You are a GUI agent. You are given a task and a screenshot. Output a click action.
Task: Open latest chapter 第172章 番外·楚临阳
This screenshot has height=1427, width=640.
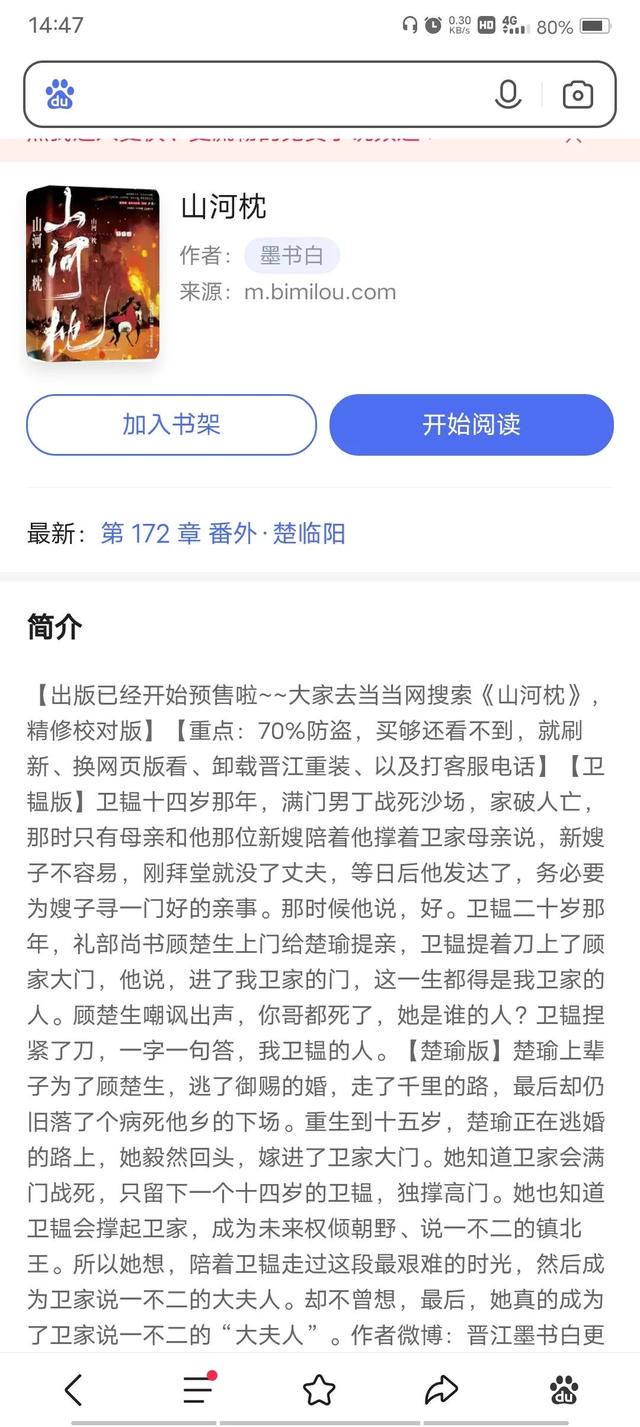223,533
